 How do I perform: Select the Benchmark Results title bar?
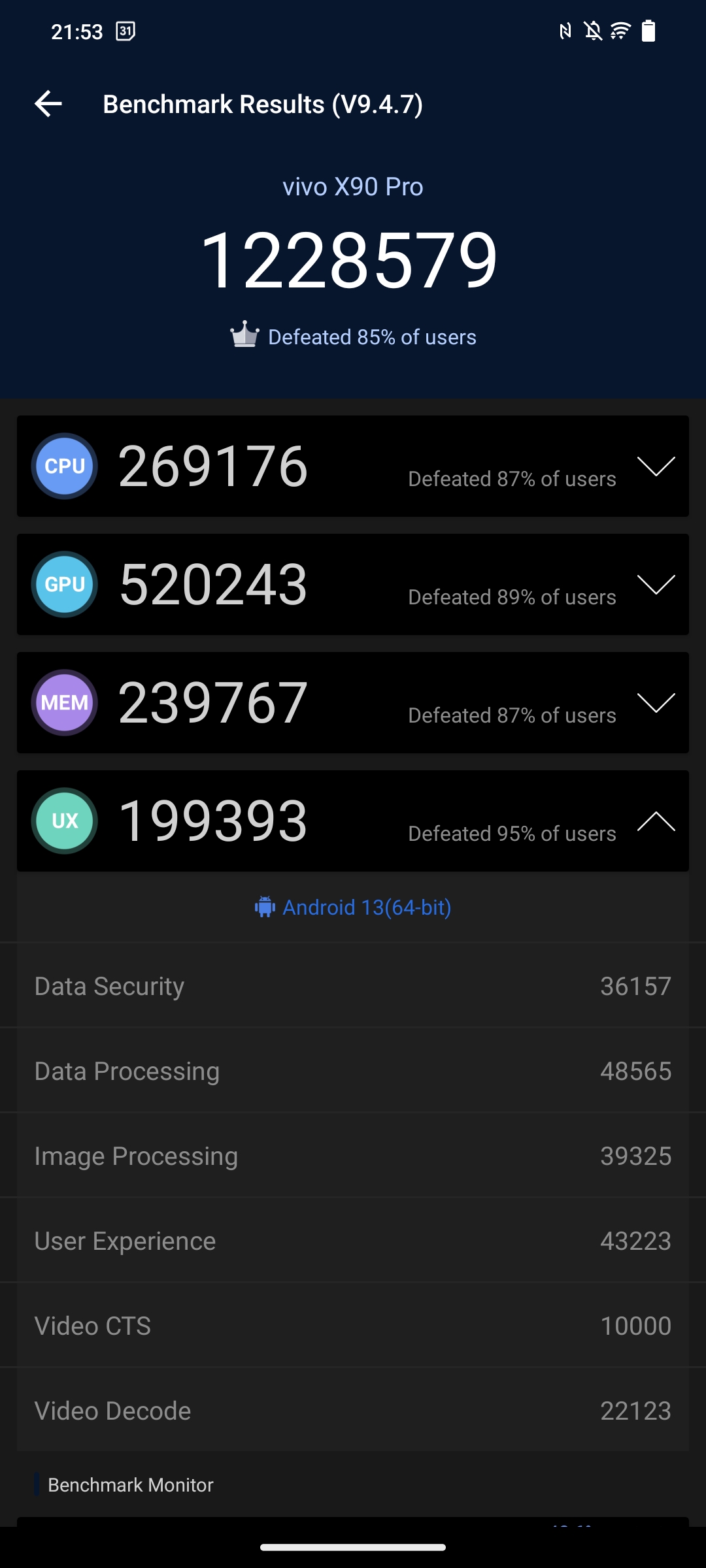tap(263, 103)
